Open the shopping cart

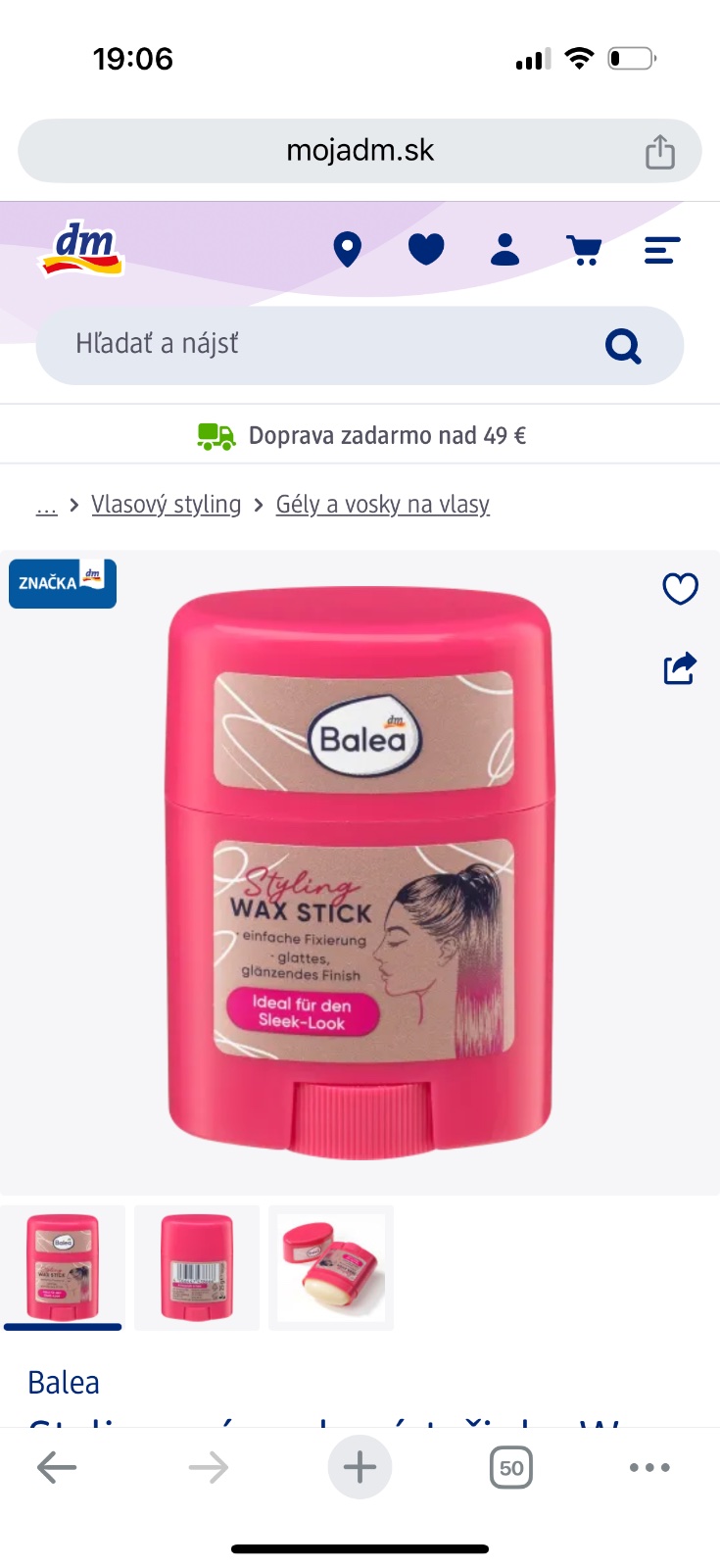[584, 250]
